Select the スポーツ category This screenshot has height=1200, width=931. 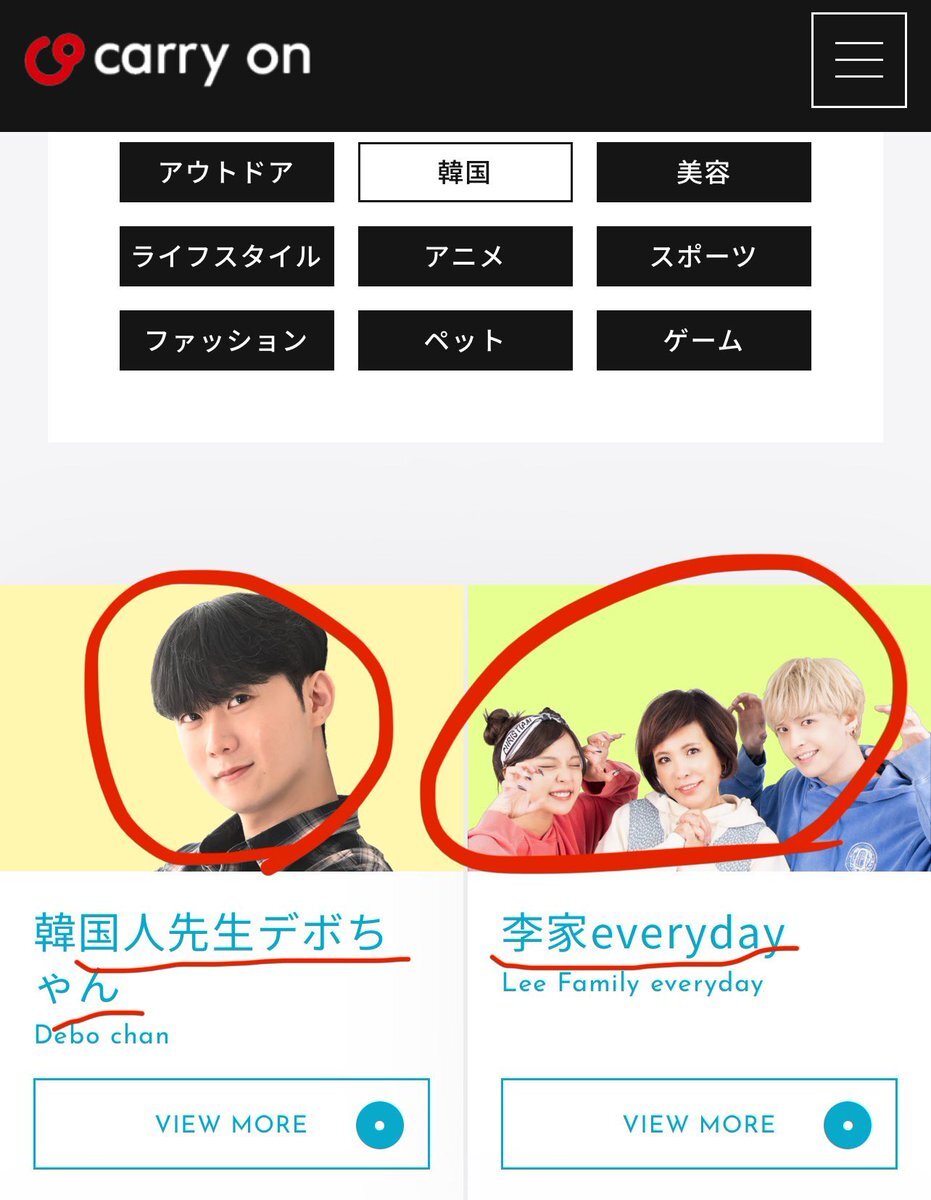coord(703,256)
